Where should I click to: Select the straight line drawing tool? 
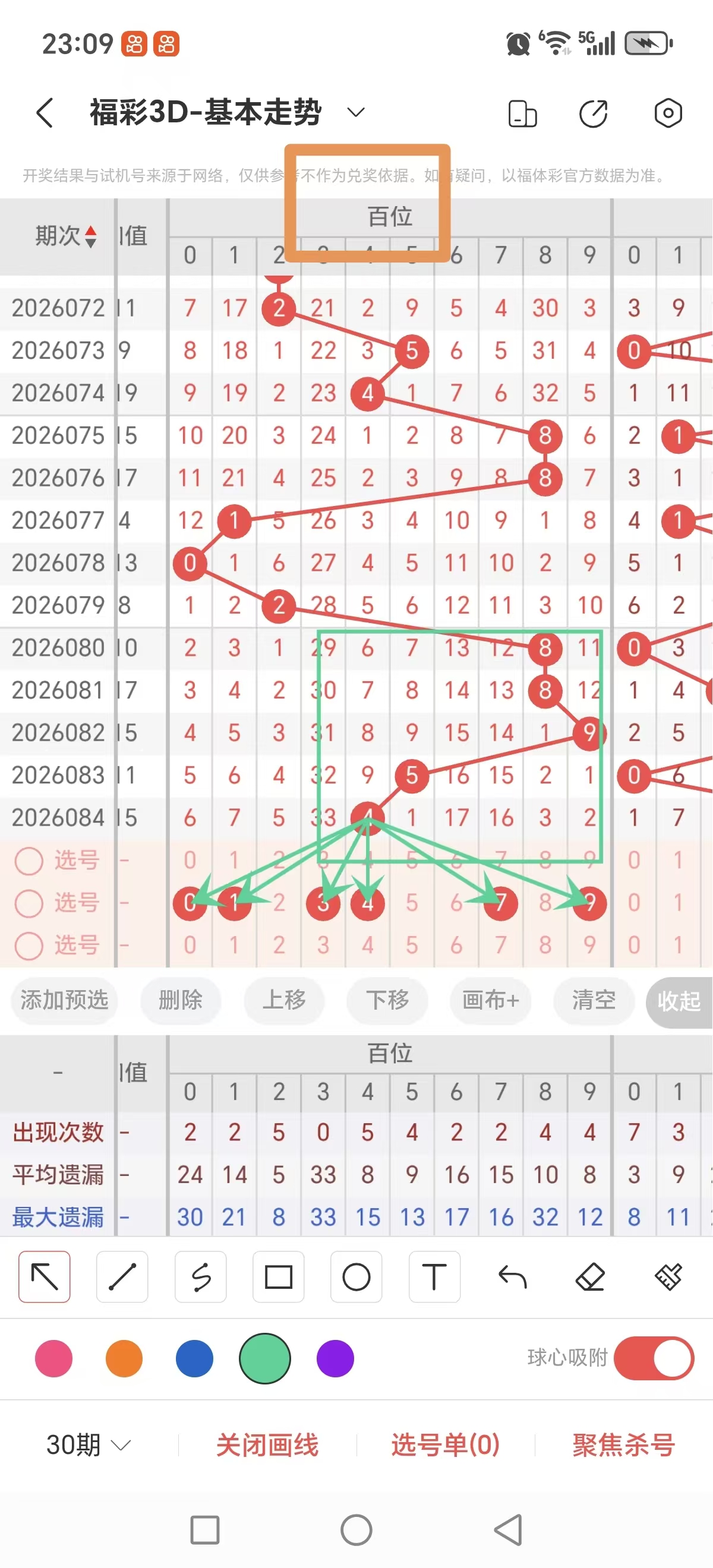[122, 1277]
